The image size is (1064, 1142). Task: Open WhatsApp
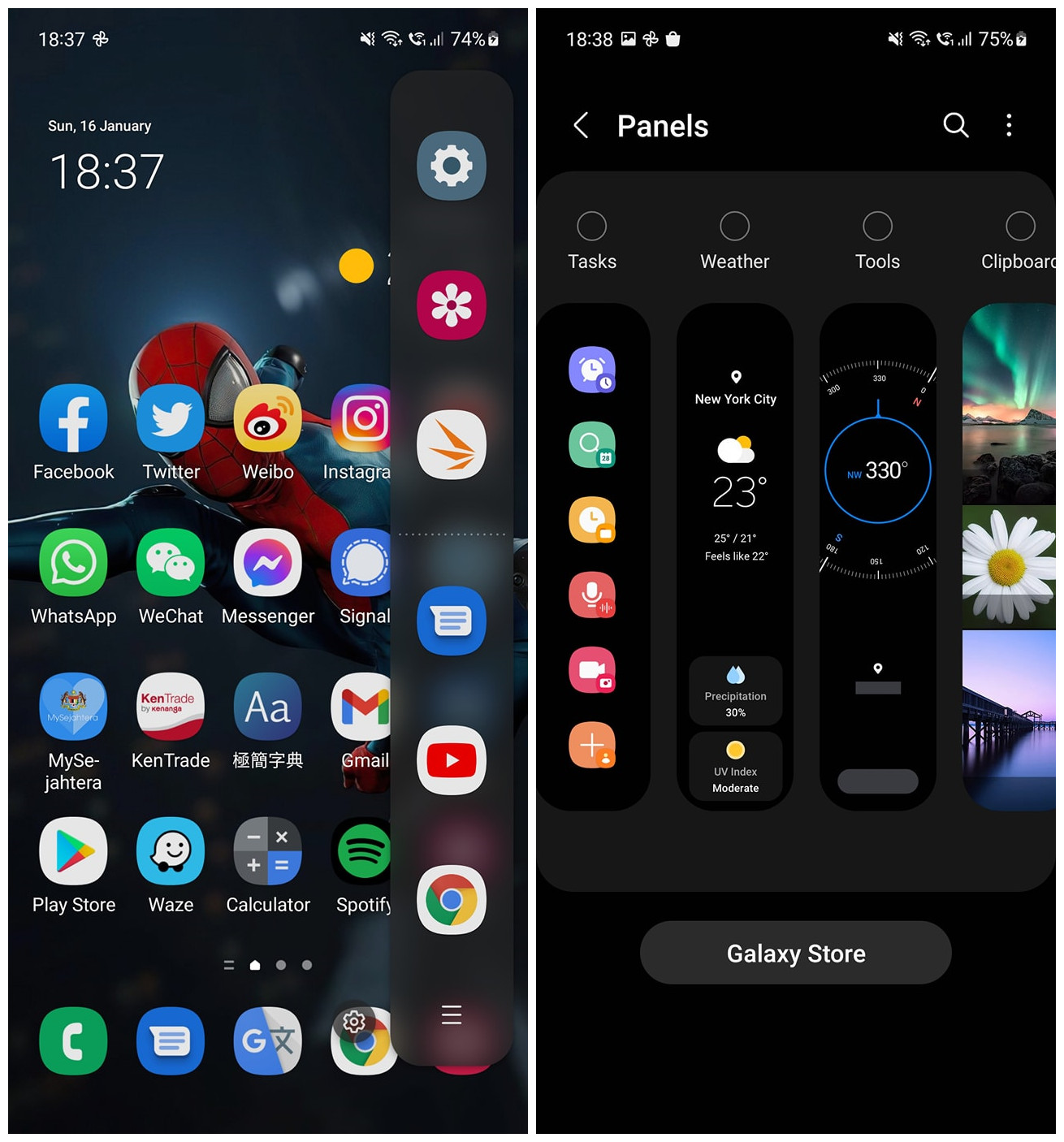(x=73, y=563)
